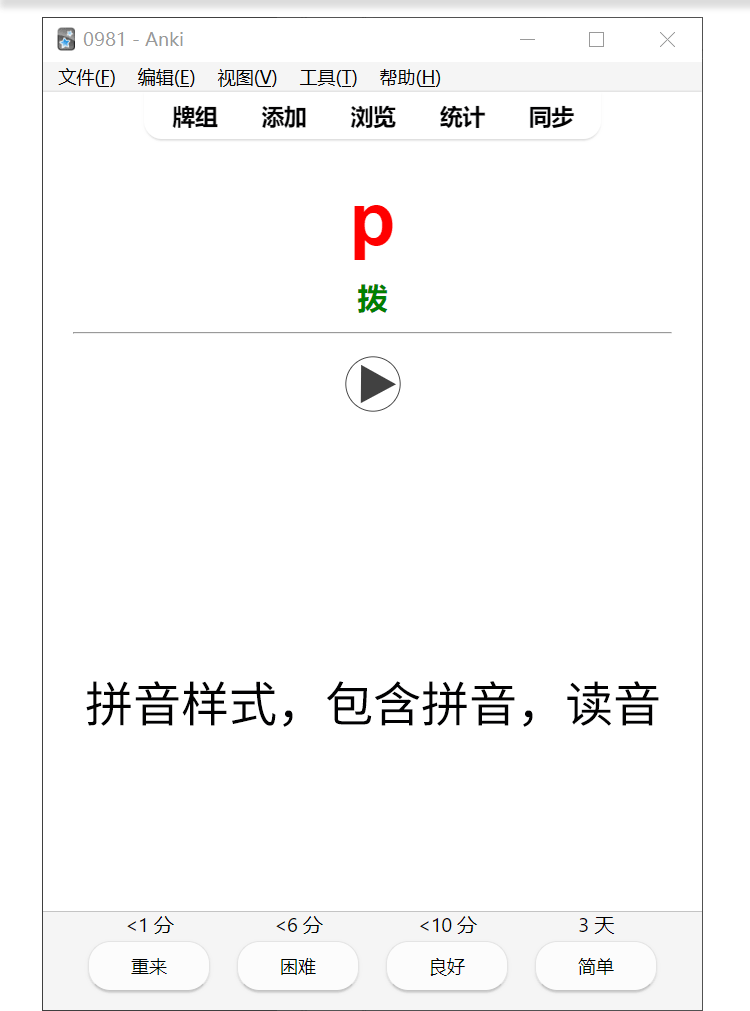This screenshot has width=750, height=1011.
Task: Tap 同步 to sync
Action: pos(551,117)
